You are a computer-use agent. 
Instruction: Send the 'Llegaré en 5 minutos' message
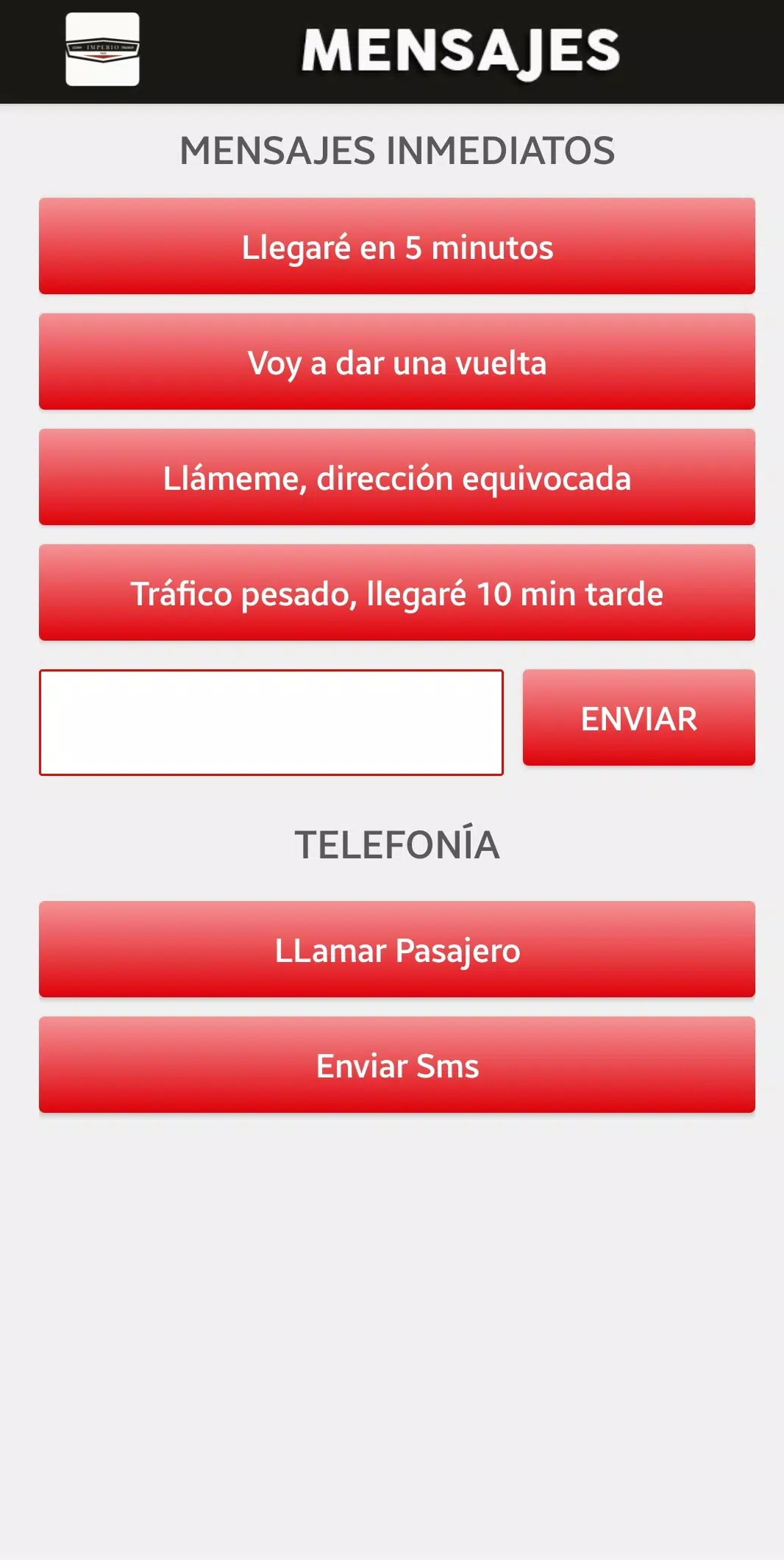coord(397,246)
